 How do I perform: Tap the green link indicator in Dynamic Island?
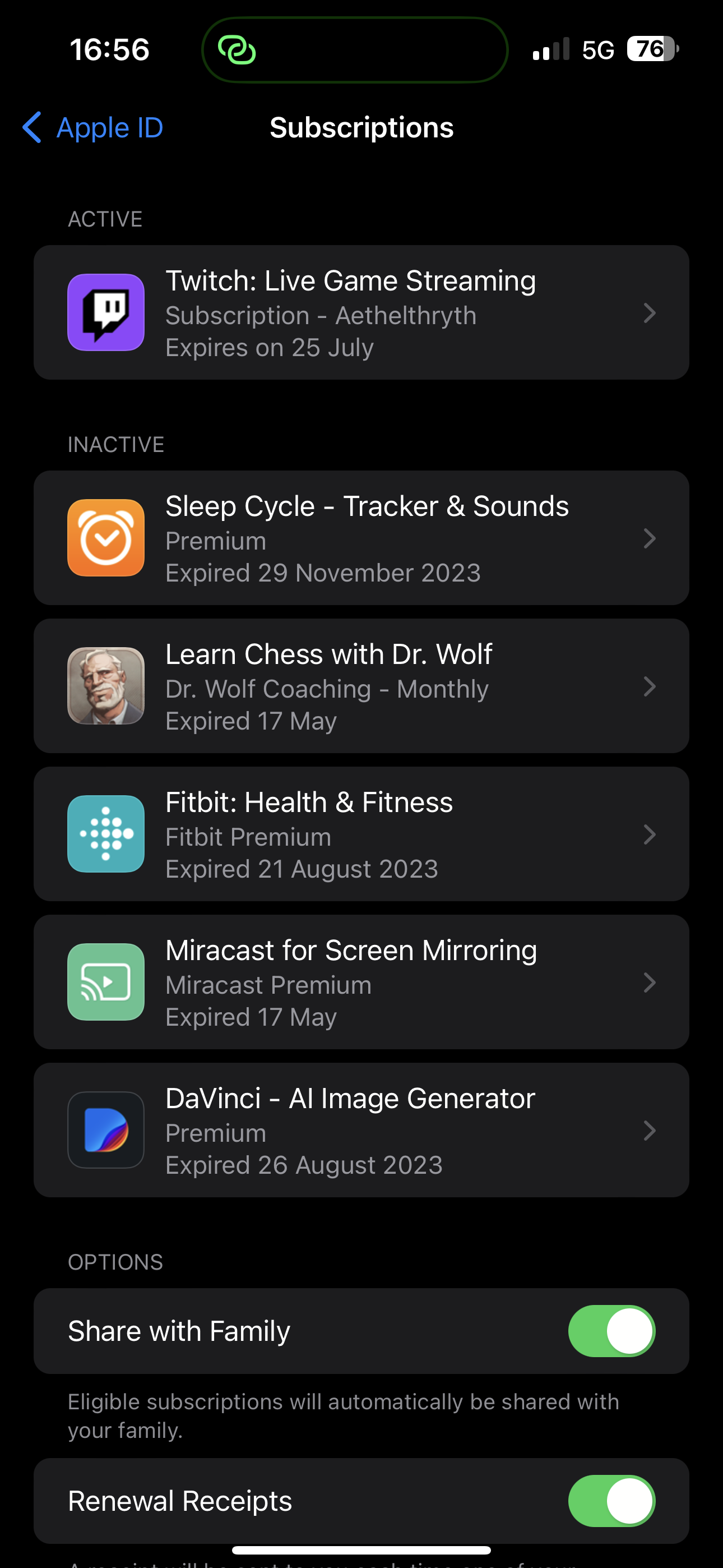pyautogui.click(x=239, y=49)
